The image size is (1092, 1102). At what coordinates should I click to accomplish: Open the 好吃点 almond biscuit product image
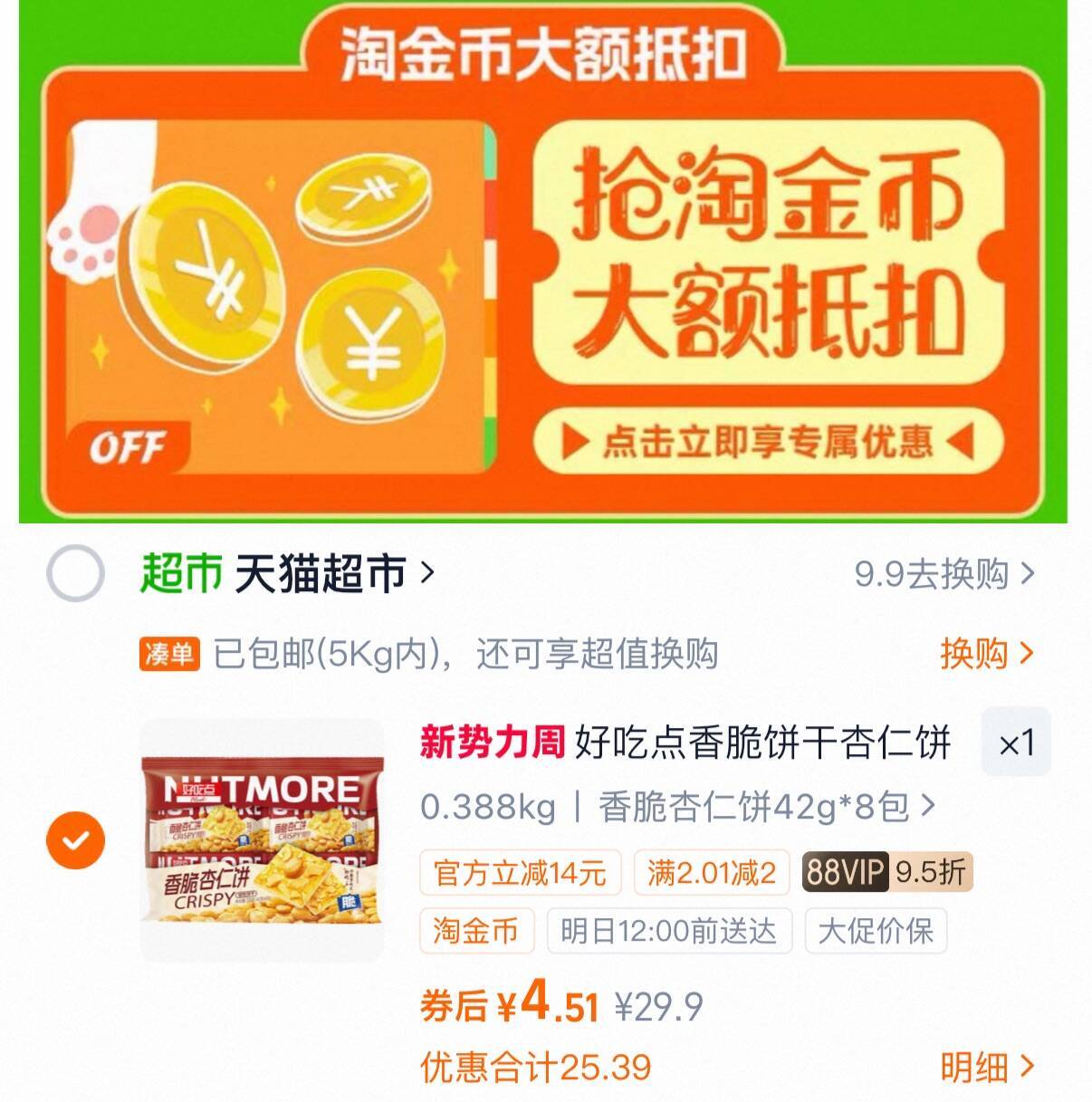[x=262, y=839]
